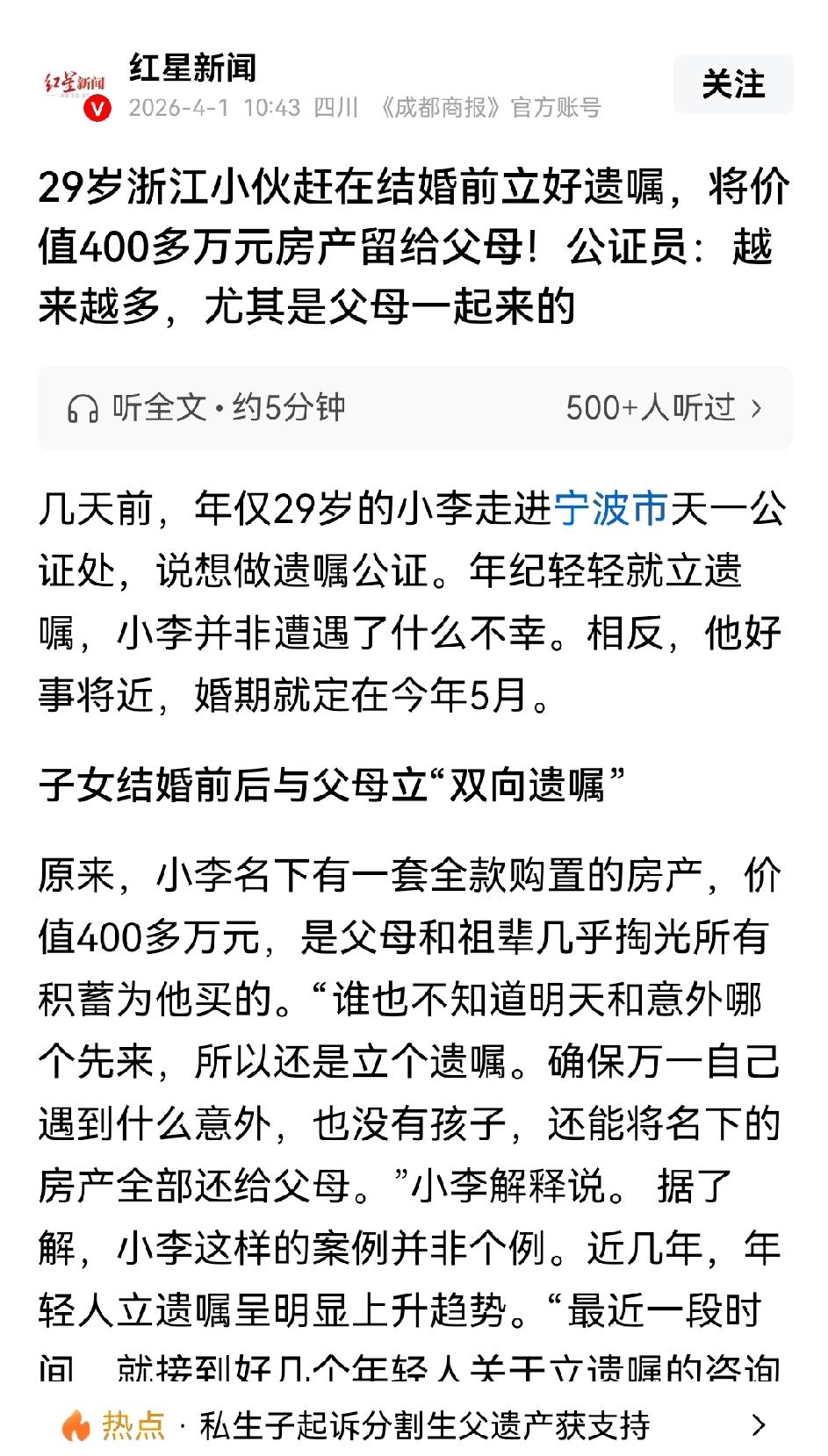
Task: Tap the headphone icon in the audio bar
Action: tap(81, 406)
